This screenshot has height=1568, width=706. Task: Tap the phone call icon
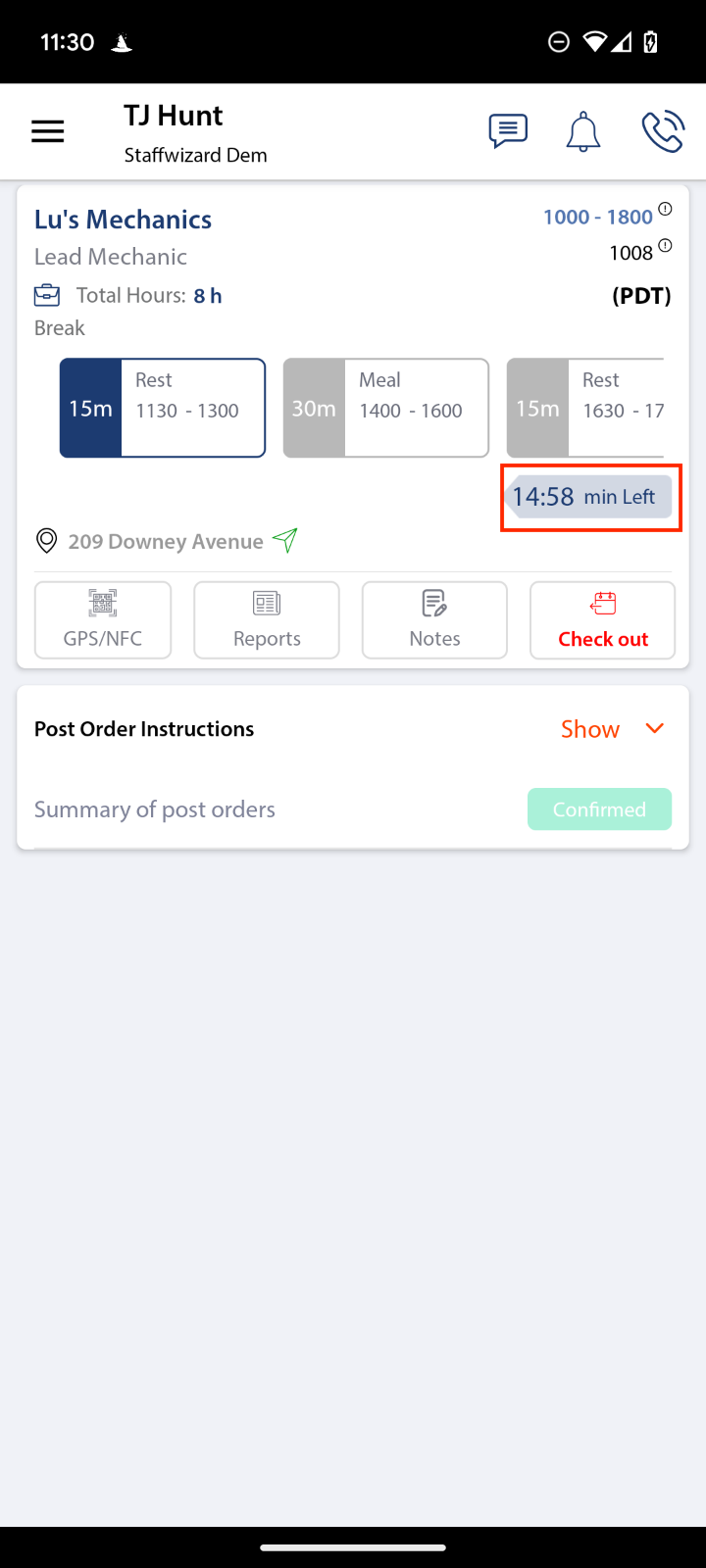[x=662, y=131]
